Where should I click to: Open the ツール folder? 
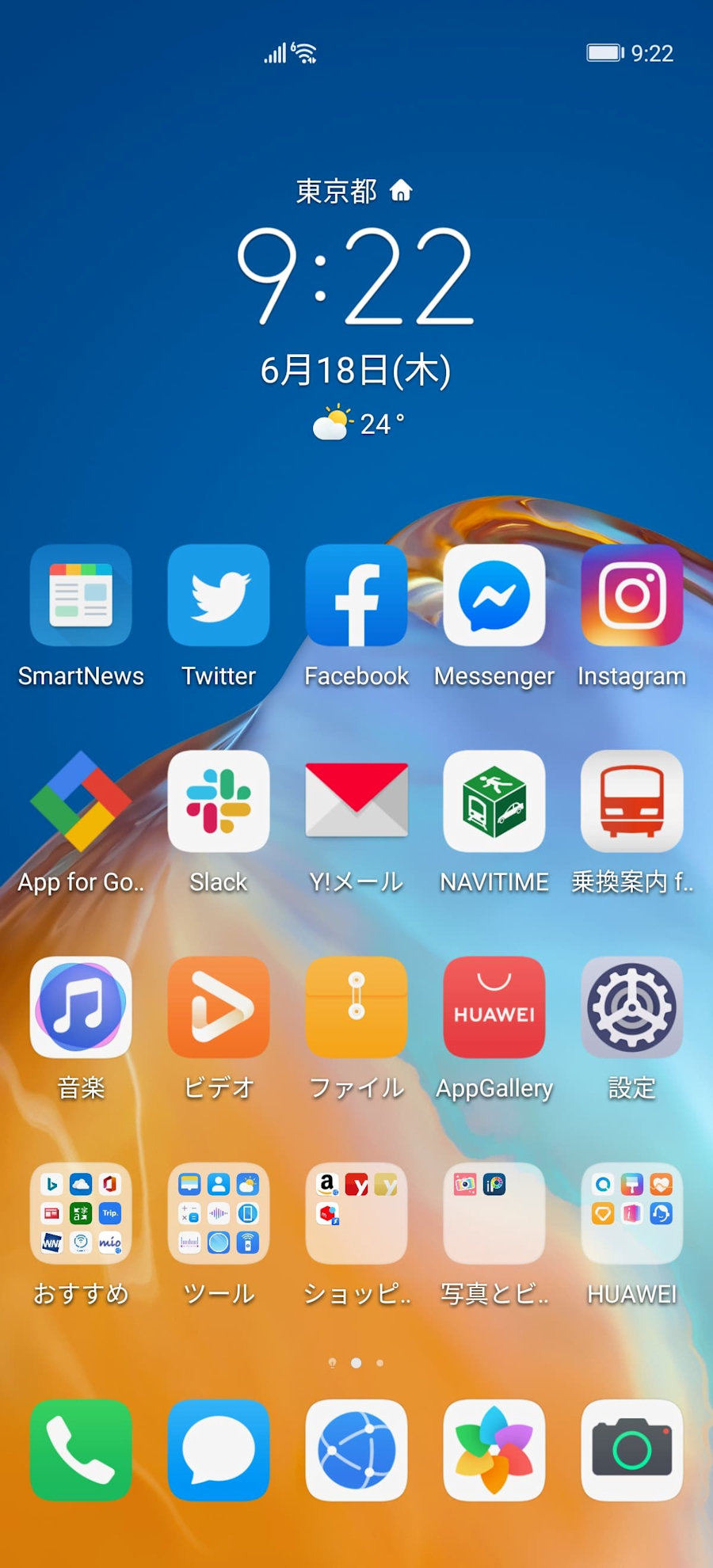tap(219, 1213)
